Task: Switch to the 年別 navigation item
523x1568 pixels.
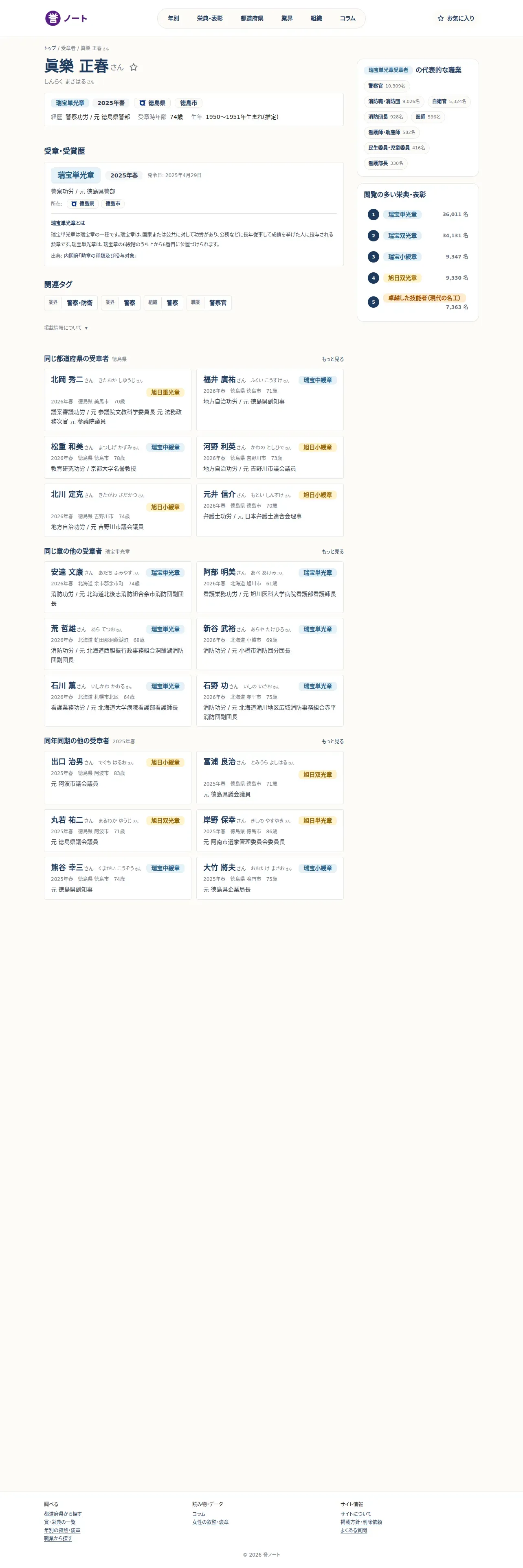Action: [174, 18]
